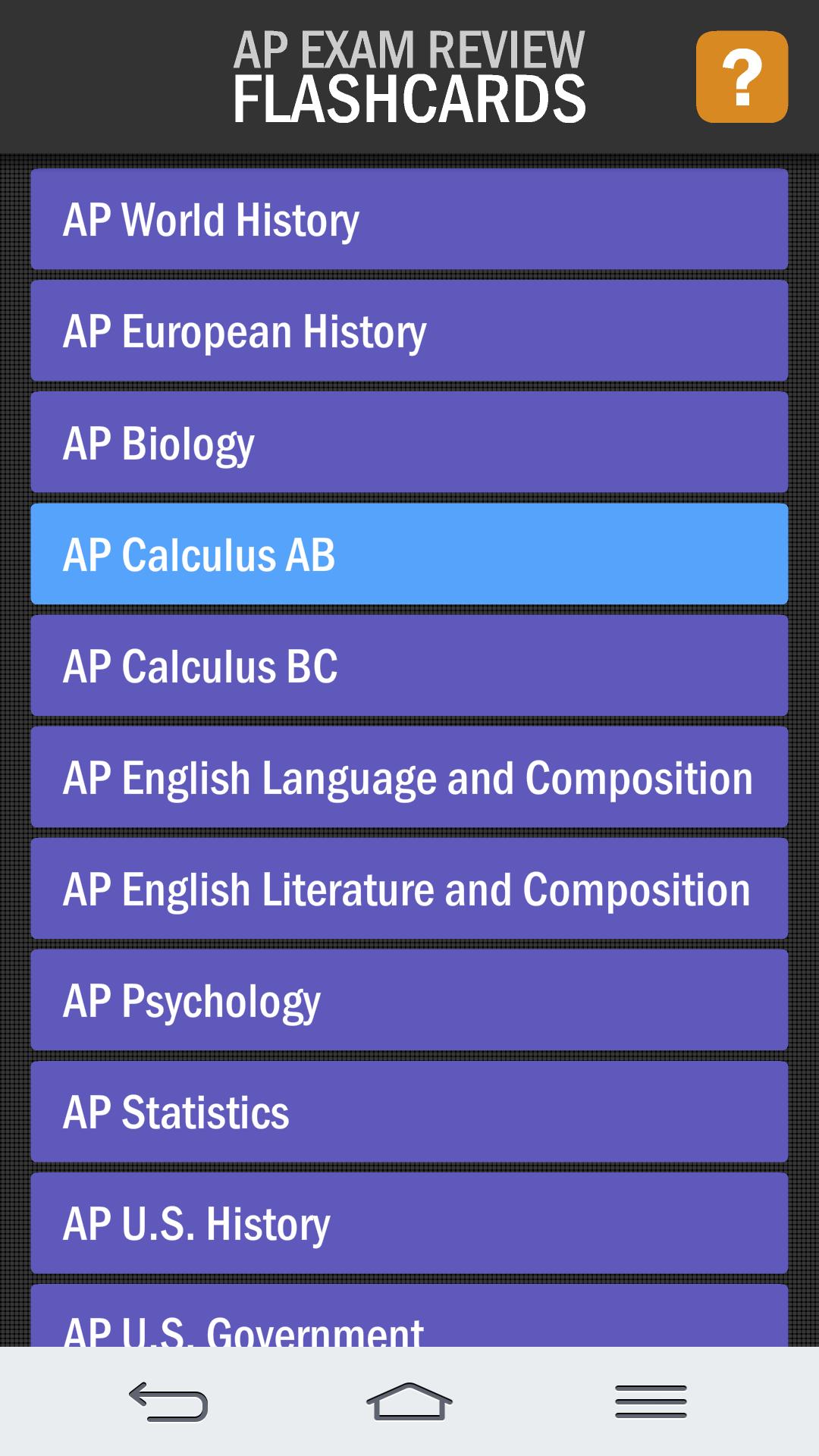819x1456 pixels.
Task: Open the AP Statistics deck
Action: [x=409, y=1112]
